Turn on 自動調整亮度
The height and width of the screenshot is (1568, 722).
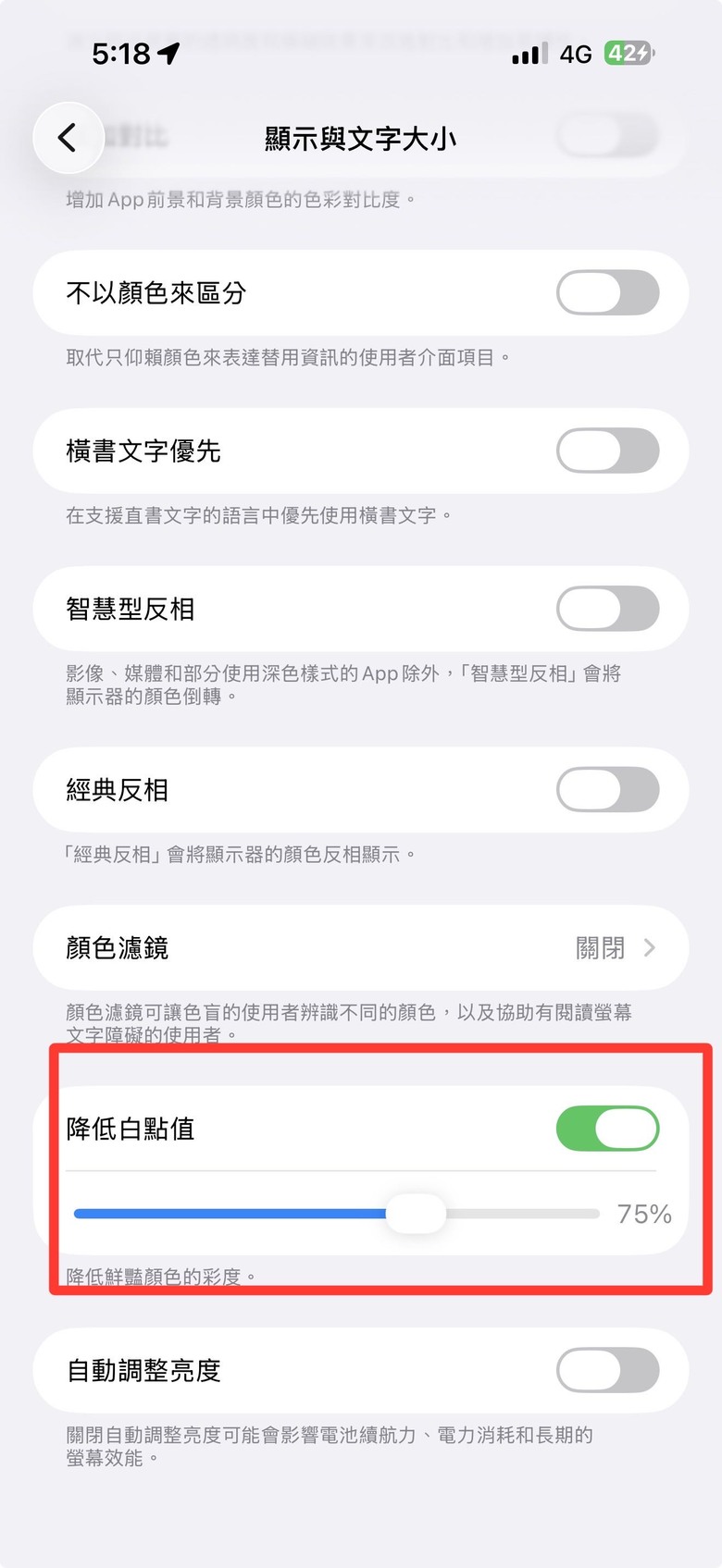pos(607,1370)
